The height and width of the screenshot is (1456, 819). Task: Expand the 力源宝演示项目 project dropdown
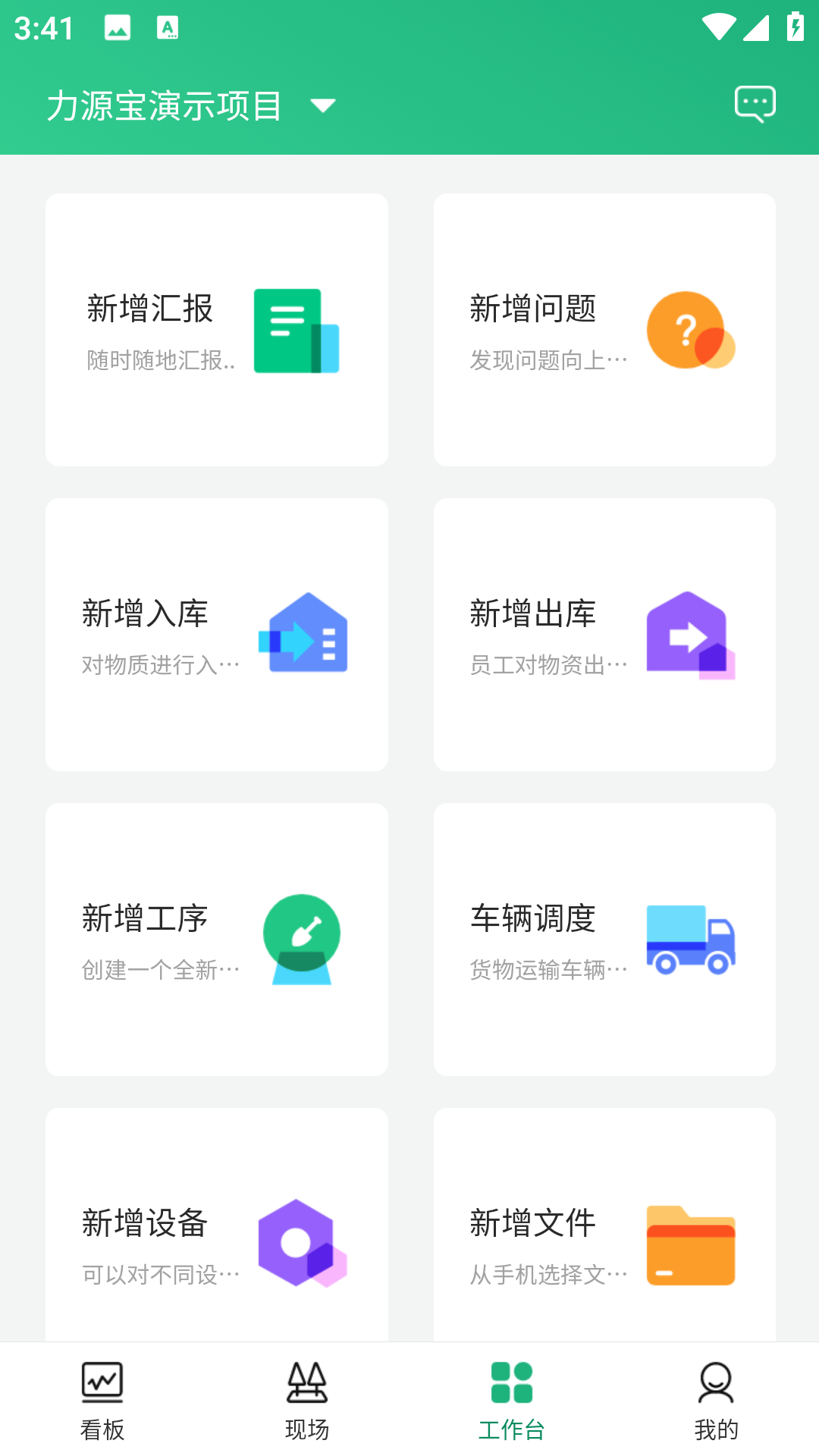point(323,105)
